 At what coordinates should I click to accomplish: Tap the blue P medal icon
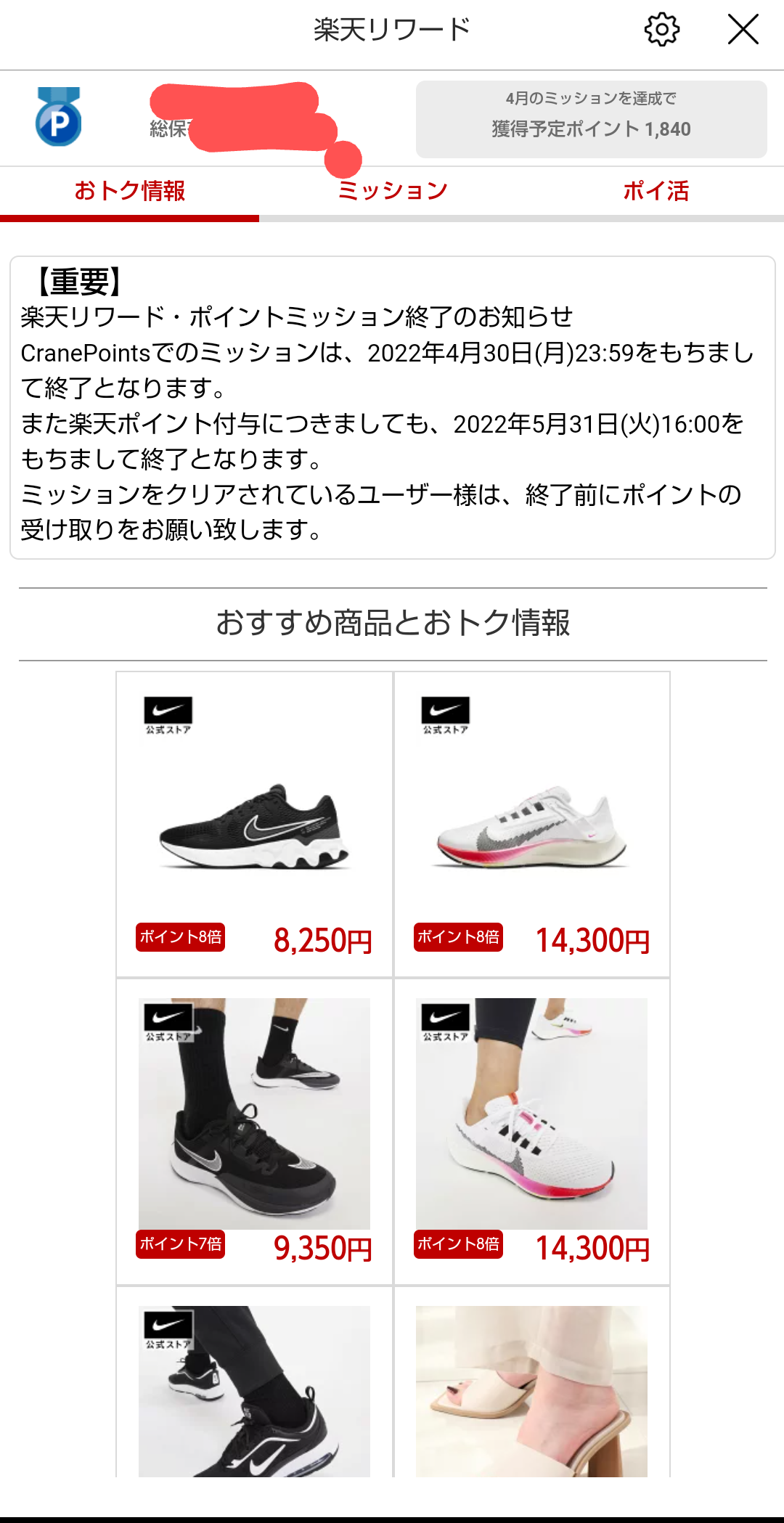click(58, 117)
